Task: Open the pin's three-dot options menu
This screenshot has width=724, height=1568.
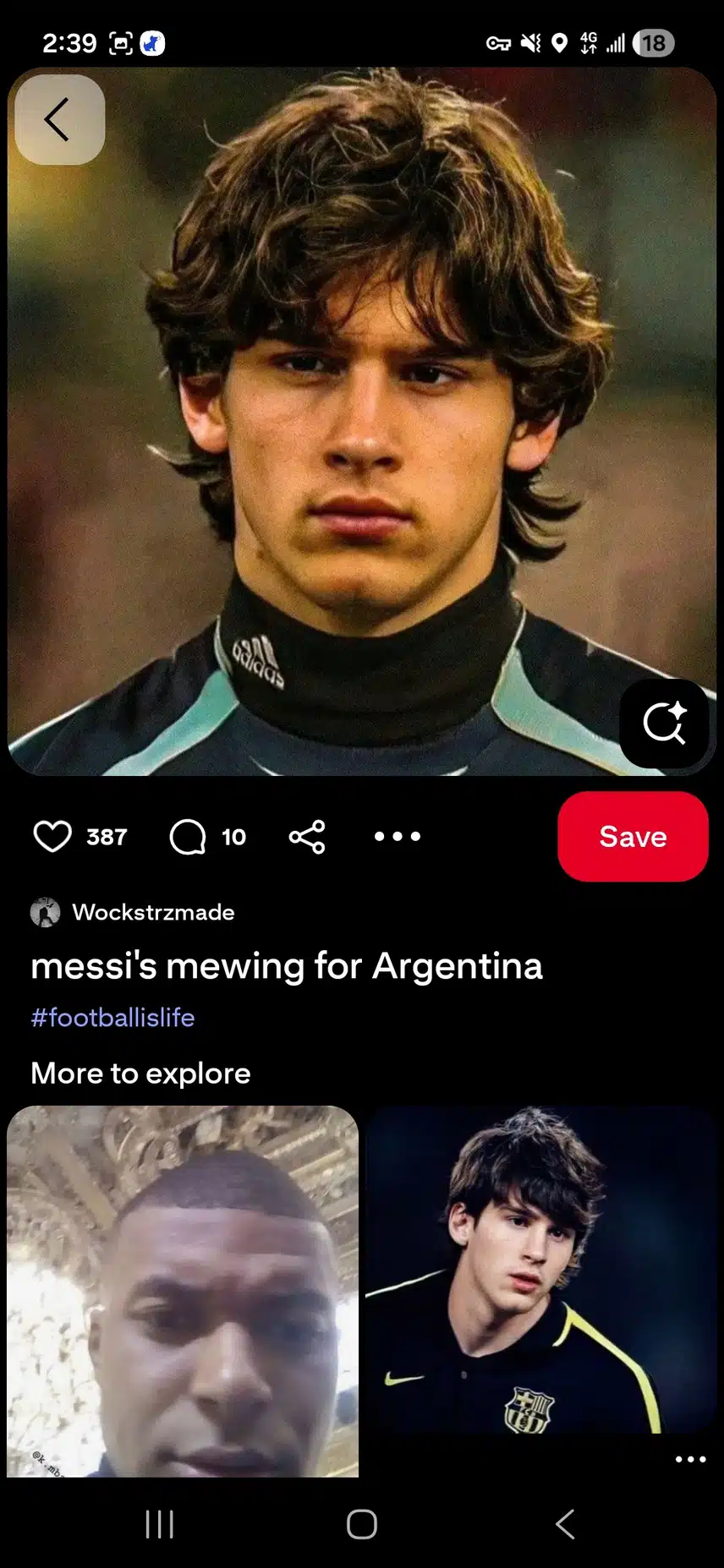Action: [x=397, y=837]
